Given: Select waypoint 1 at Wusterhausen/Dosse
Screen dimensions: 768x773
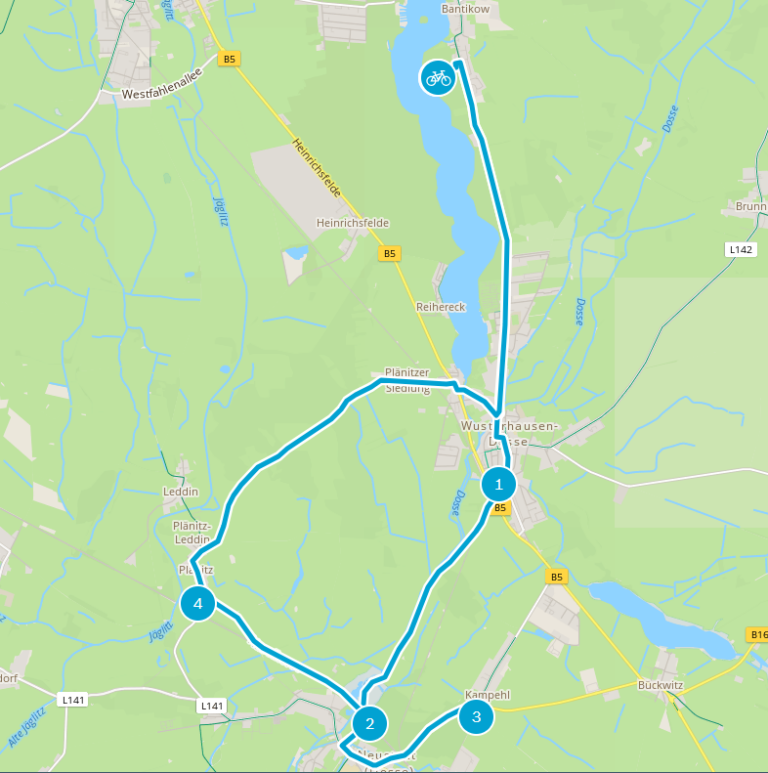Looking at the screenshot, I should 498,485.
